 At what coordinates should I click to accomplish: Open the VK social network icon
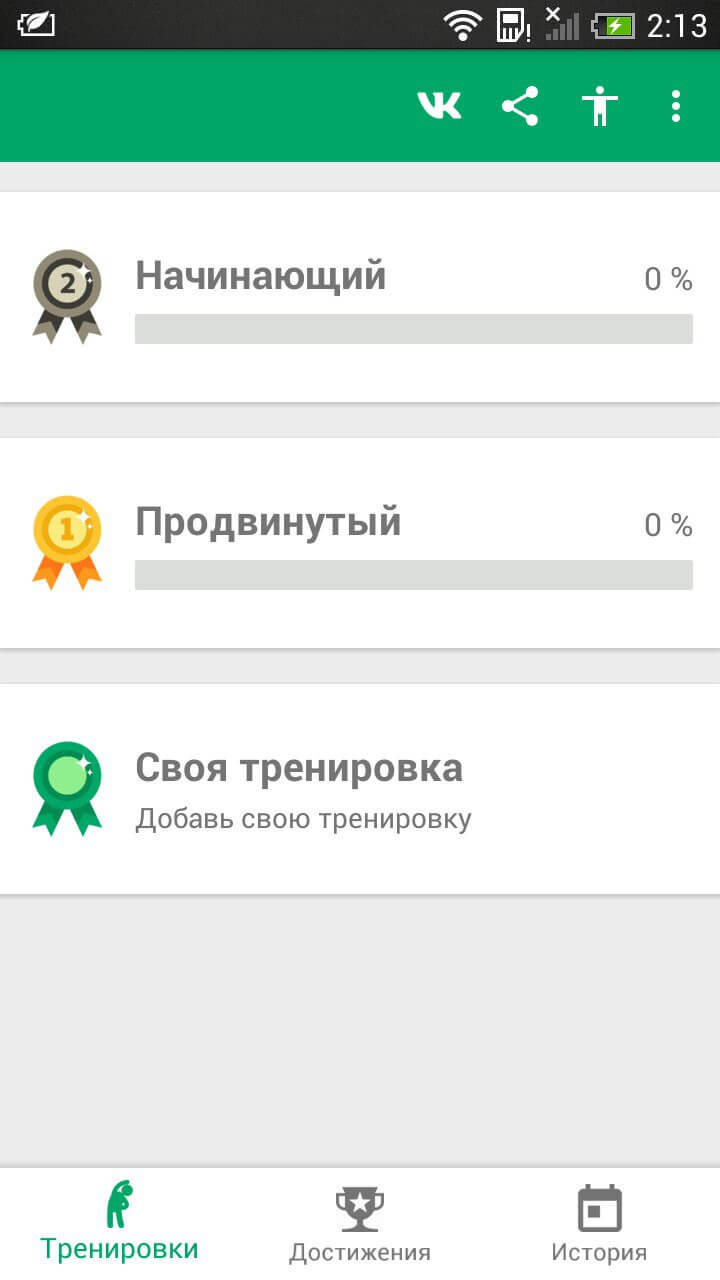coord(439,106)
